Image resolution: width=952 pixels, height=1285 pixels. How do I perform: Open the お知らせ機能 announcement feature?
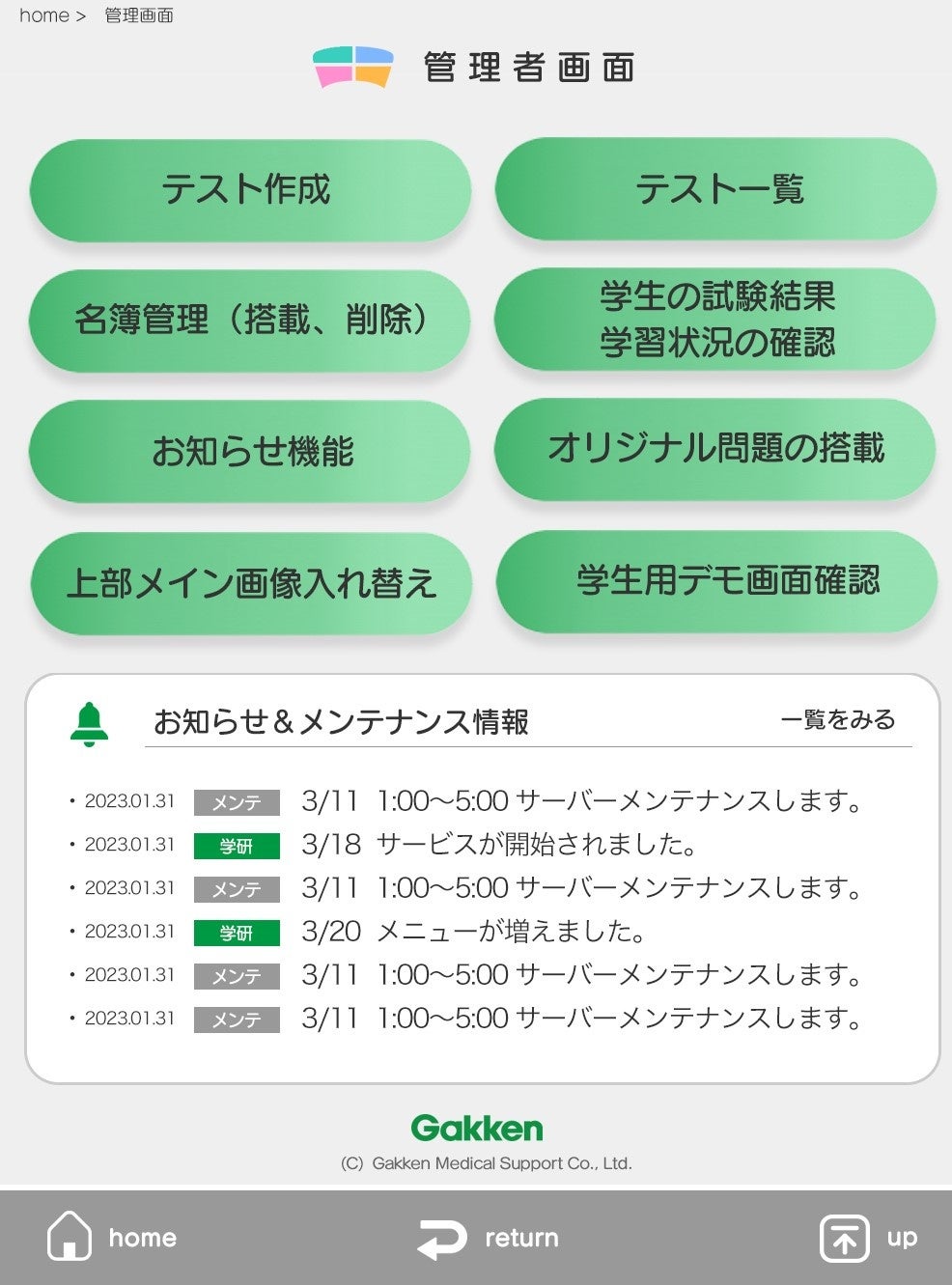pyautogui.click(x=251, y=451)
